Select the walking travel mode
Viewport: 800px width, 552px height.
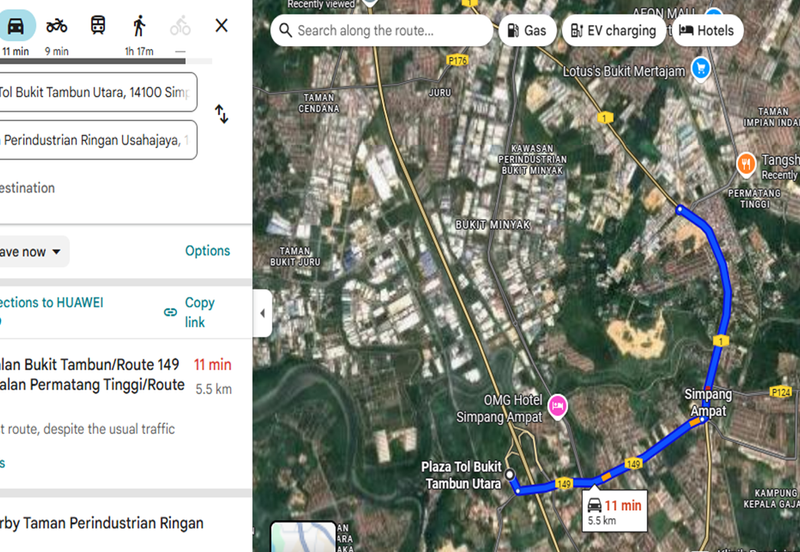(138, 26)
